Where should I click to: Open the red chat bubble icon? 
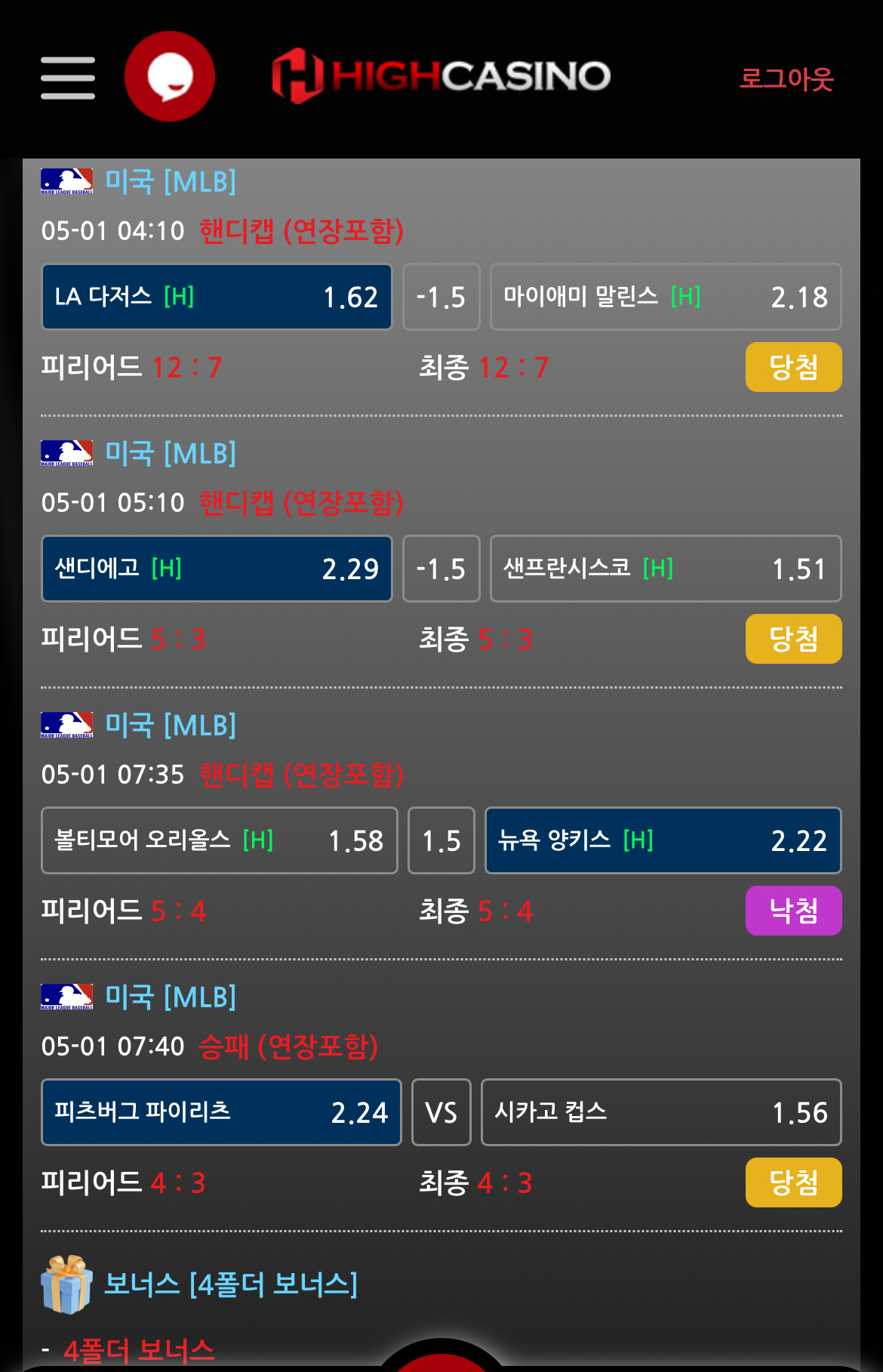(170, 76)
